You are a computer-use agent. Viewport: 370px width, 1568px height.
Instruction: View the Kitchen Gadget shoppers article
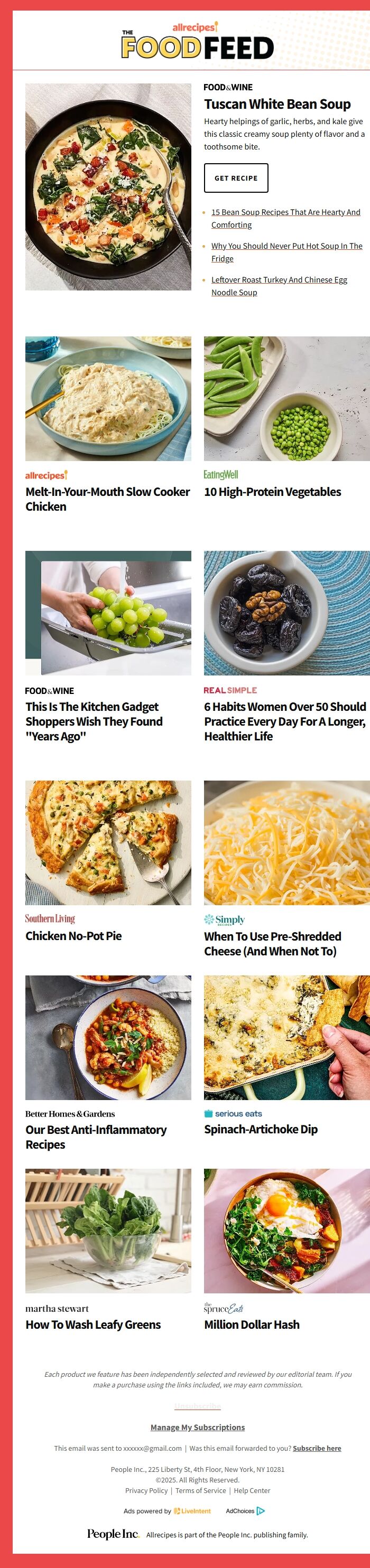pos(94,721)
